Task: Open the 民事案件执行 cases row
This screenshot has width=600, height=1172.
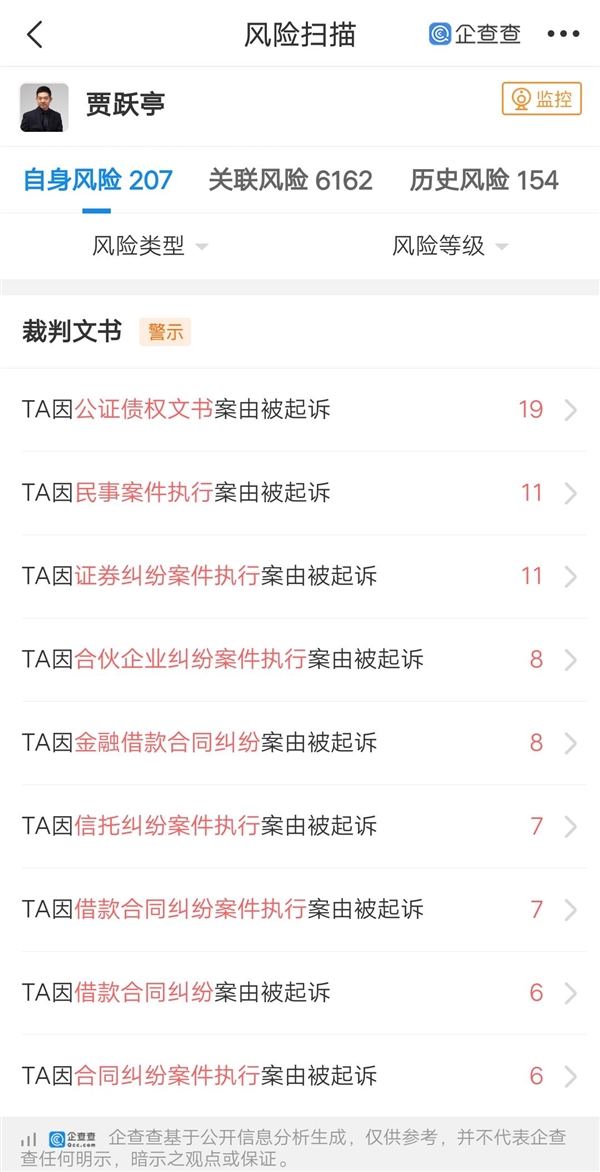Action: tap(300, 492)
